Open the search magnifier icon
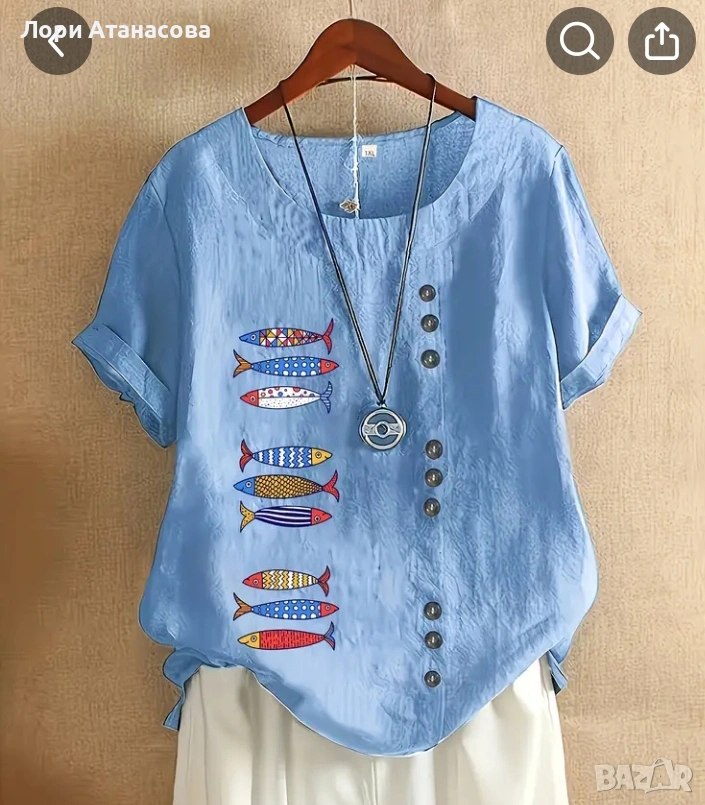 tap(580, 41)
